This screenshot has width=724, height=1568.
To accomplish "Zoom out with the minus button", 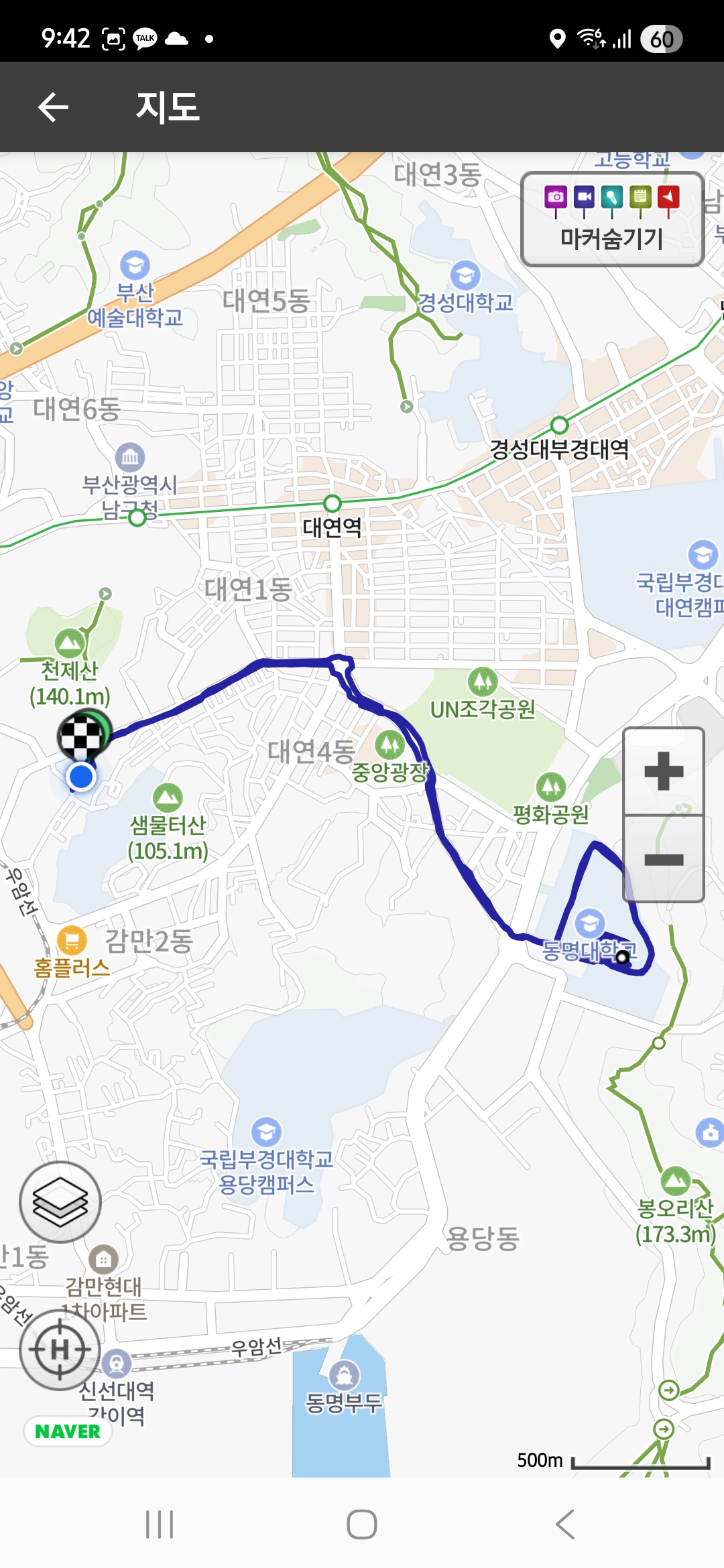I will pos(664,859).
